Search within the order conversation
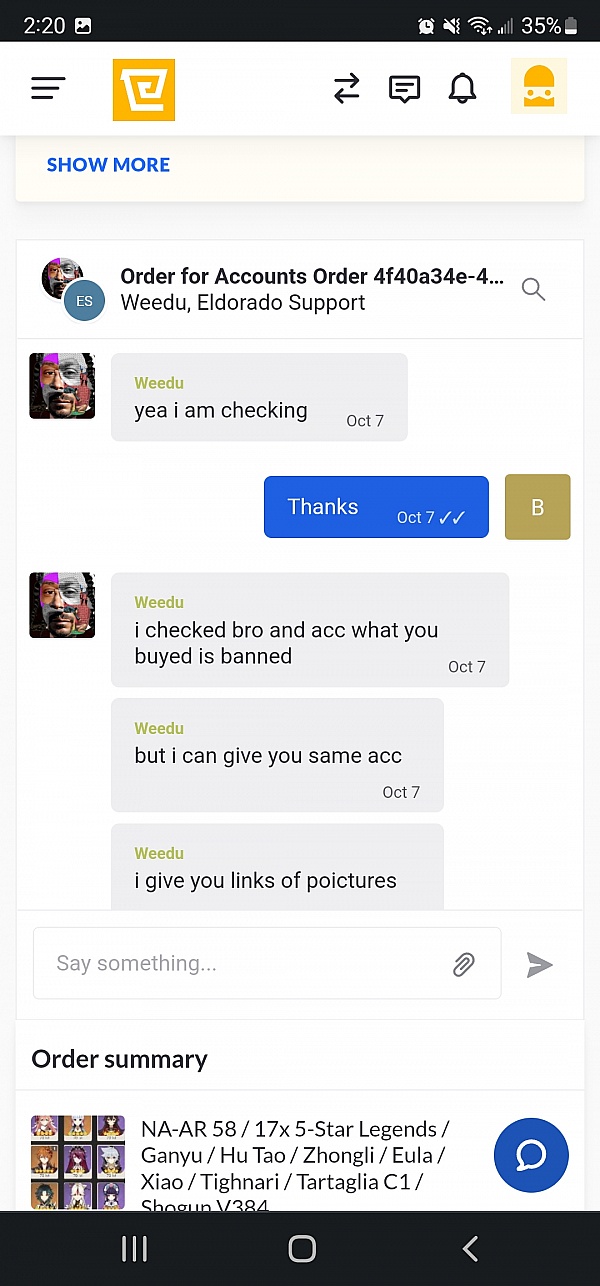The width and height of the screenshot is (600, 1286). click(x=534, y=290)
